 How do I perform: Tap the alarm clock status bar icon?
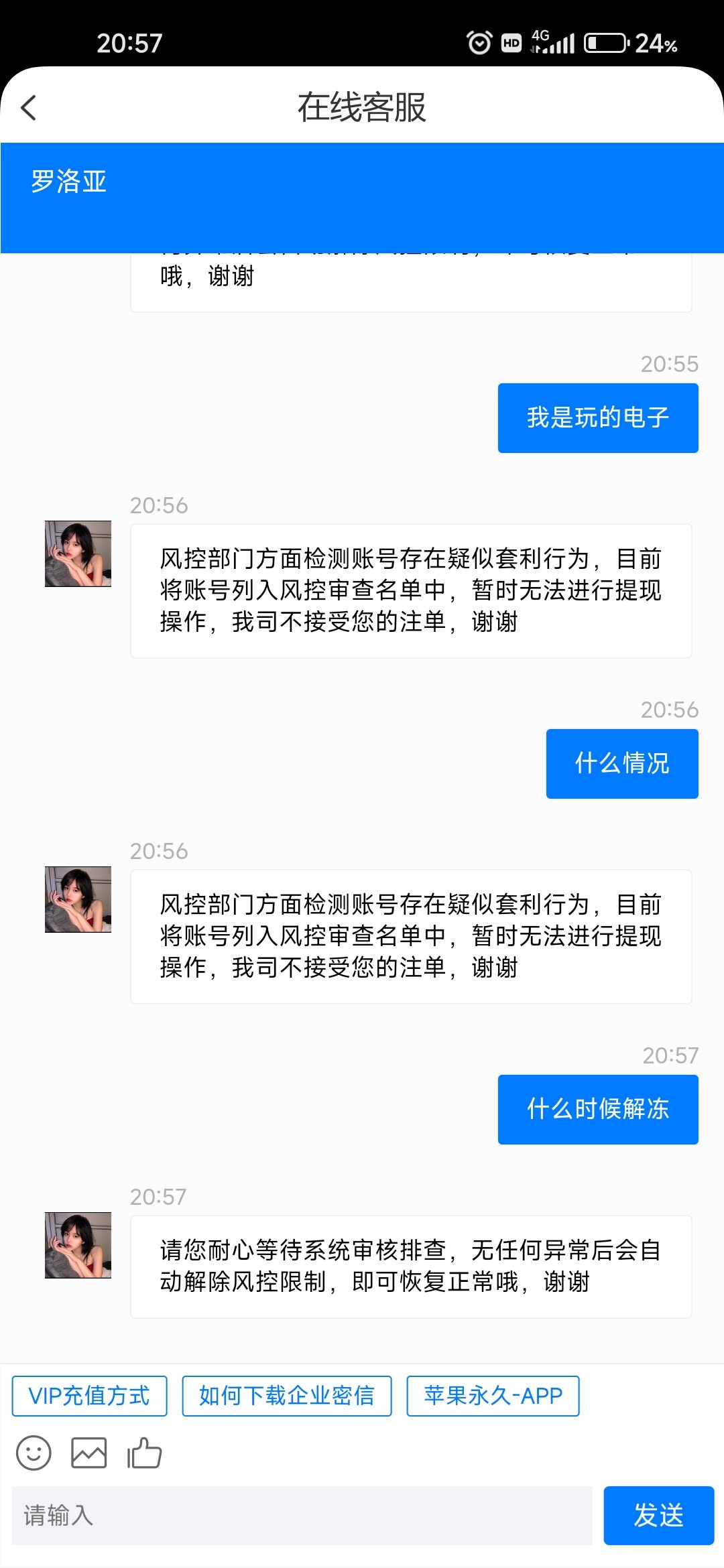(x=480, y=43)
